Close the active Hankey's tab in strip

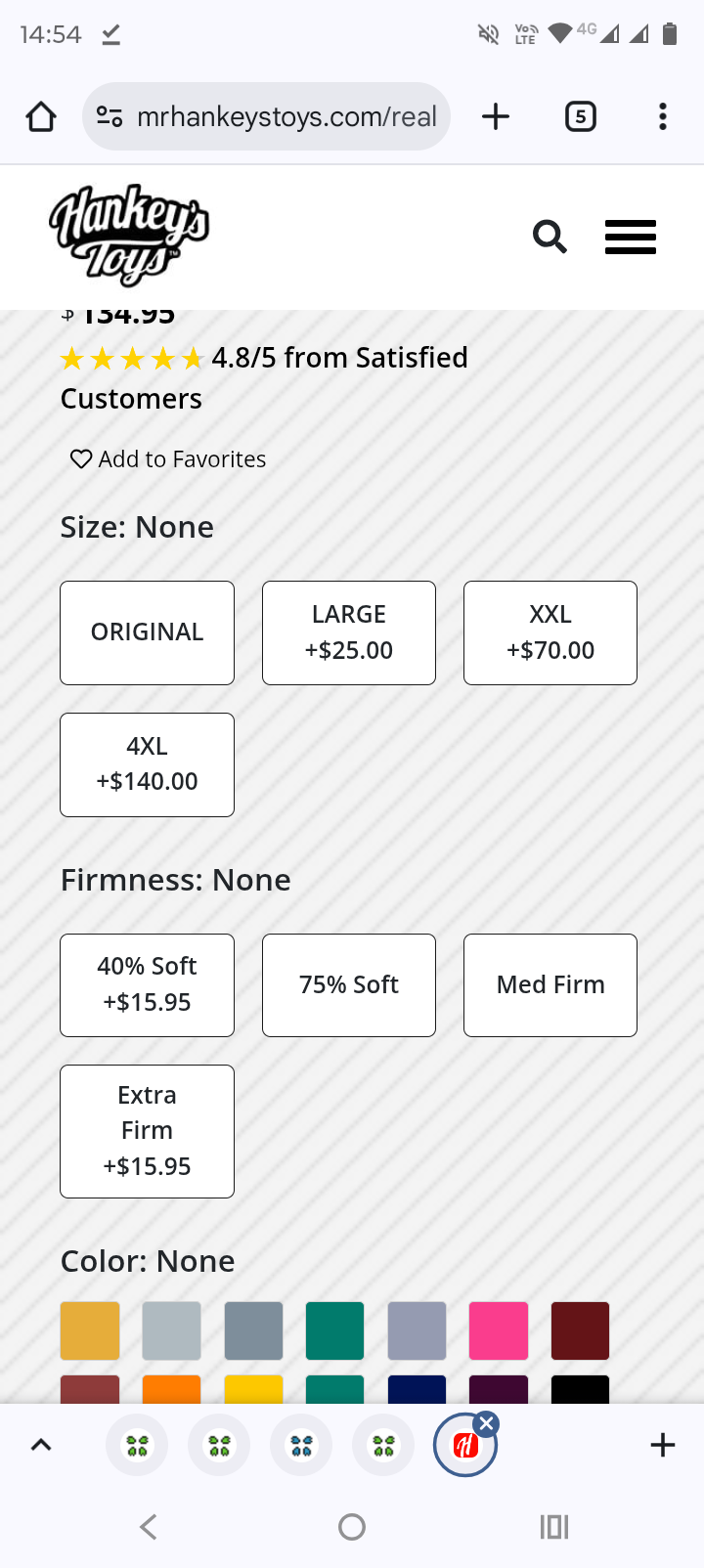(486, 1423)
